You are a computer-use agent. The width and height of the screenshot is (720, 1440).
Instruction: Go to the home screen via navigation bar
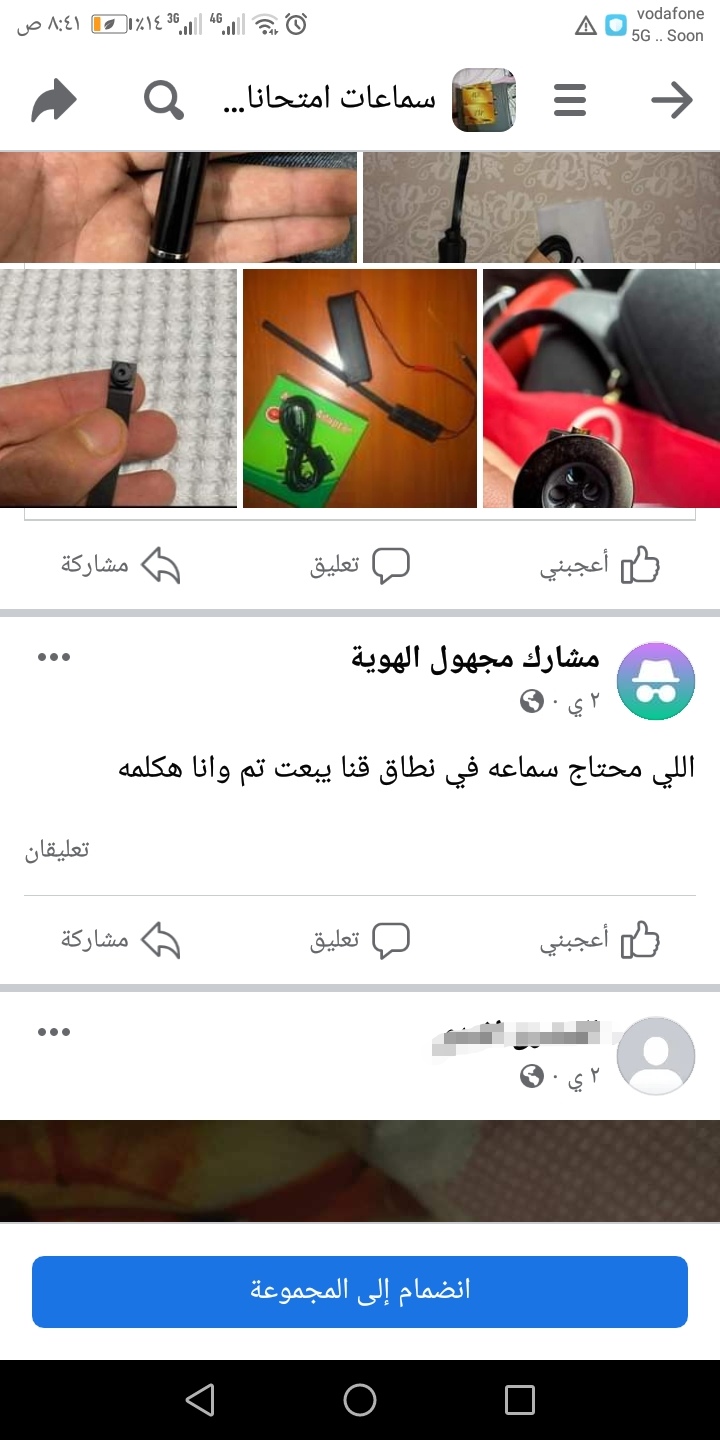tap(360, 1400)
